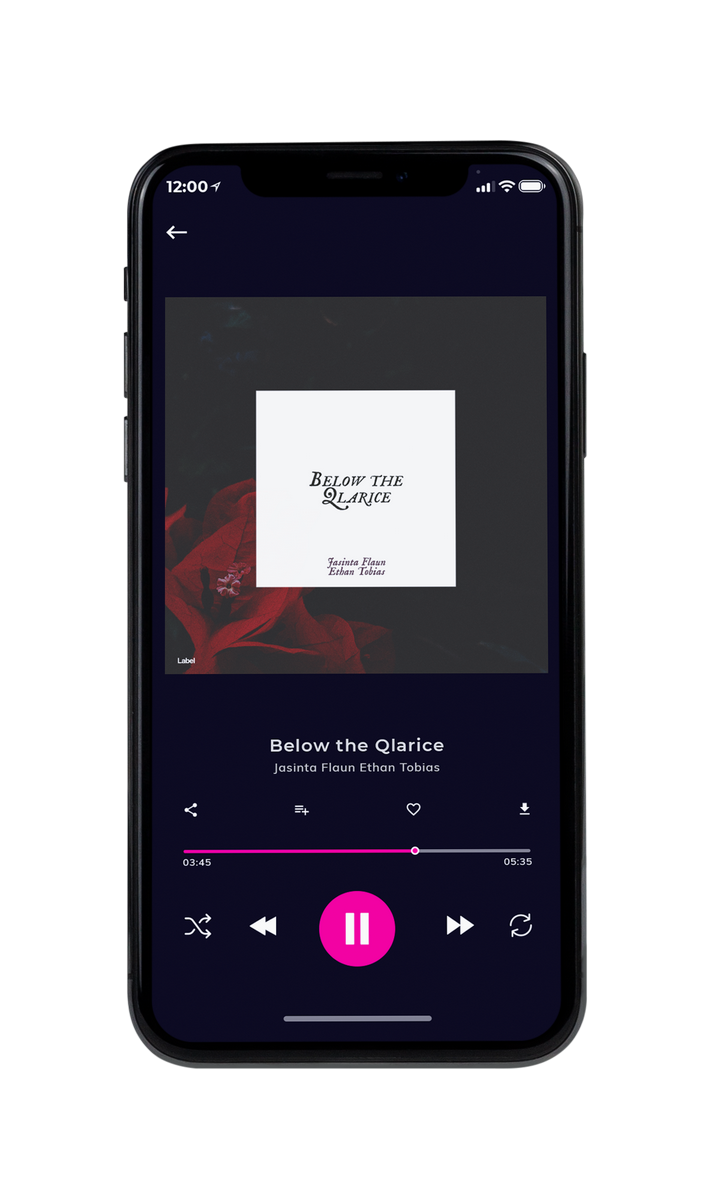Enable shuffle mode
Viewport: 720px width, 1200px height.
click(198, 926)
